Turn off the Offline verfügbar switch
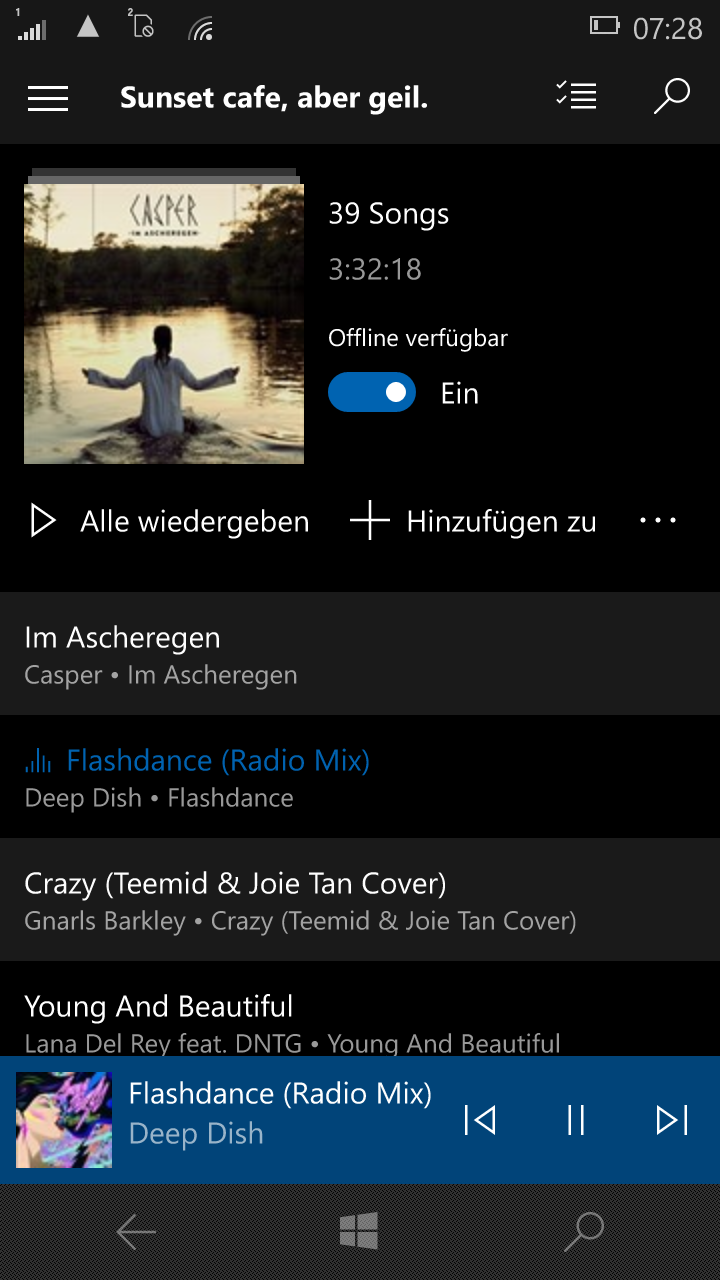Screen dimensions: 720x1280 click(372, 393)
